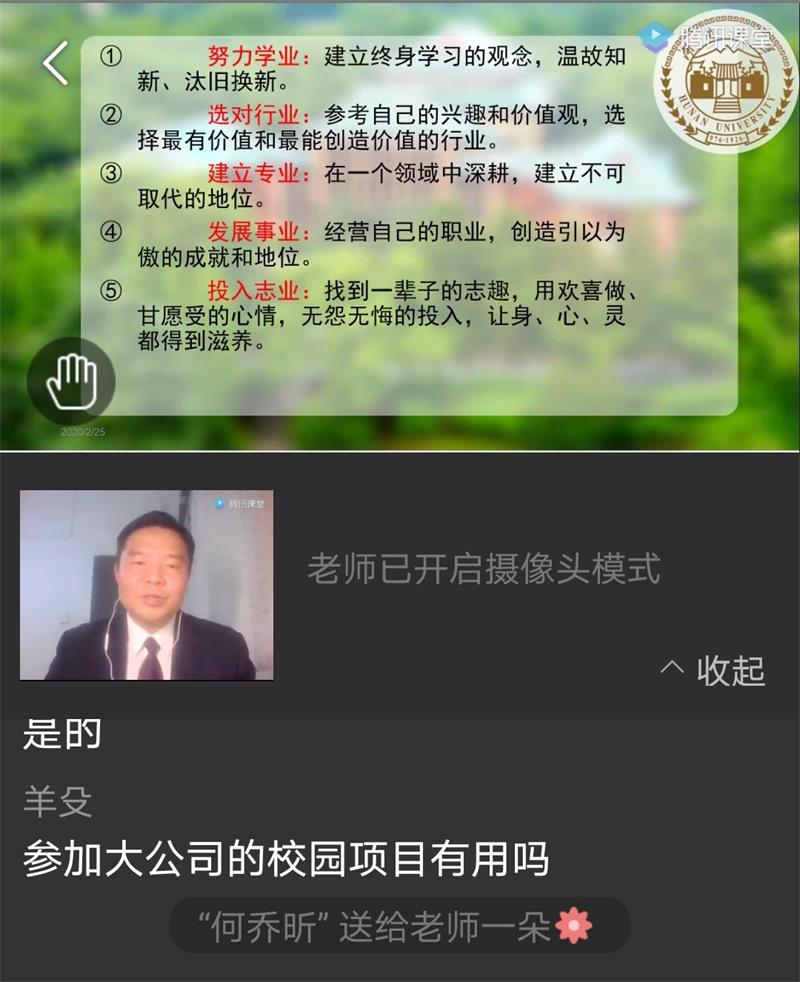Open the teacher's camera video thumbnail

(x=146, y=585)
